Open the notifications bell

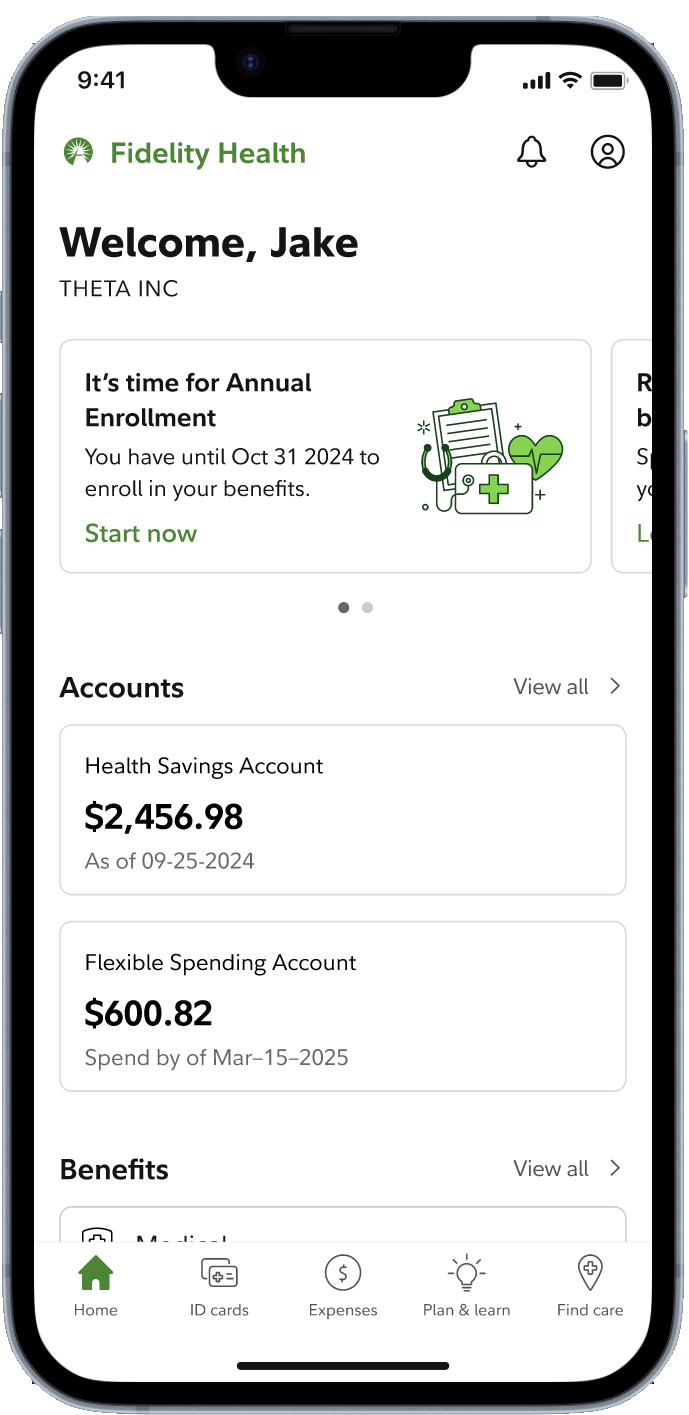coord(532,152)
